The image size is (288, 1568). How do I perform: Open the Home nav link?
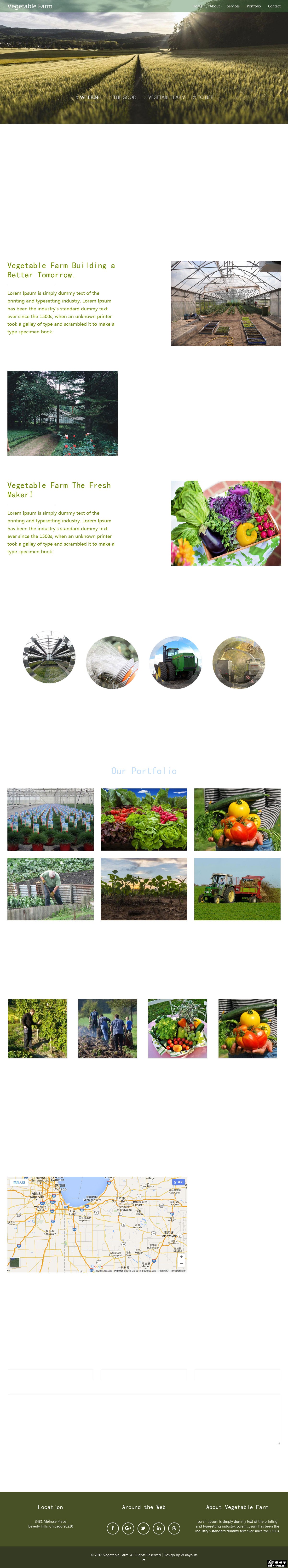[x=197, y=6]
